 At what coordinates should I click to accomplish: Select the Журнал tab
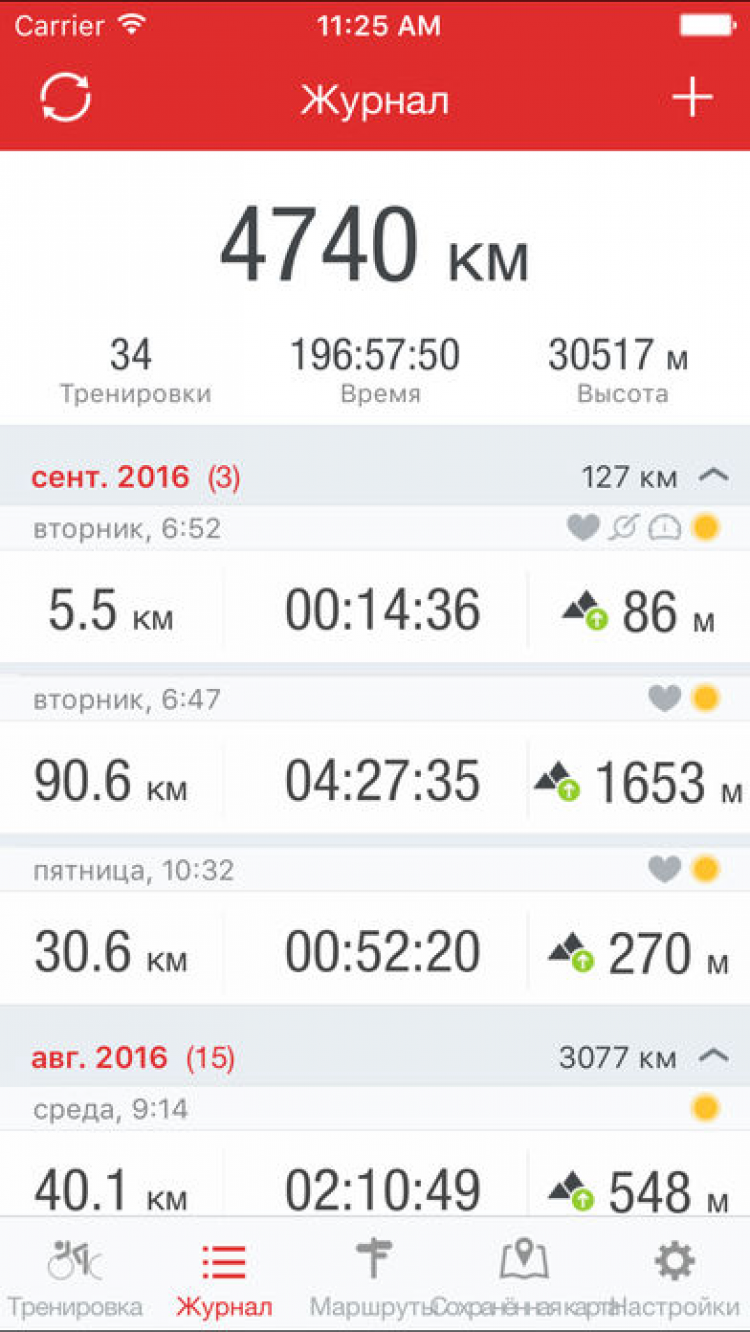coord(224,1276)
